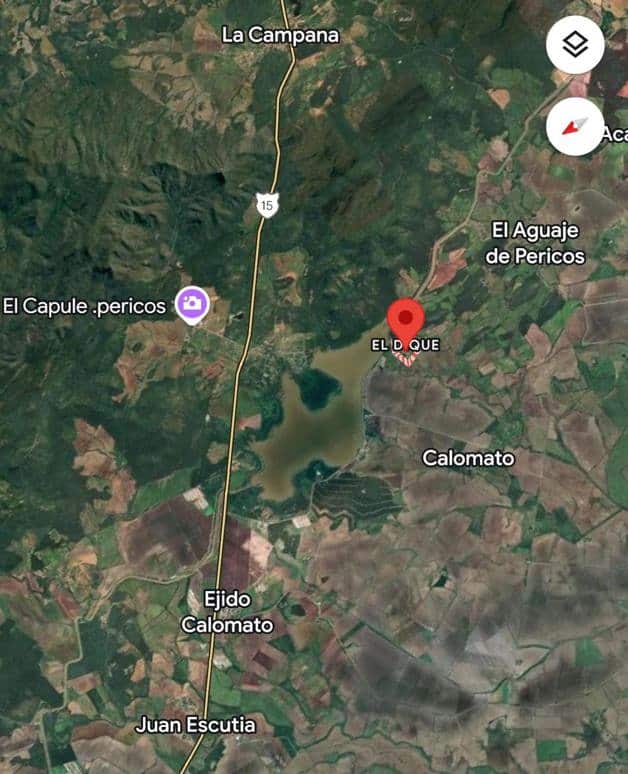Tap the red El Dique location pin
628x774 pixels.
pyautogui.click(x=405, y=320)
